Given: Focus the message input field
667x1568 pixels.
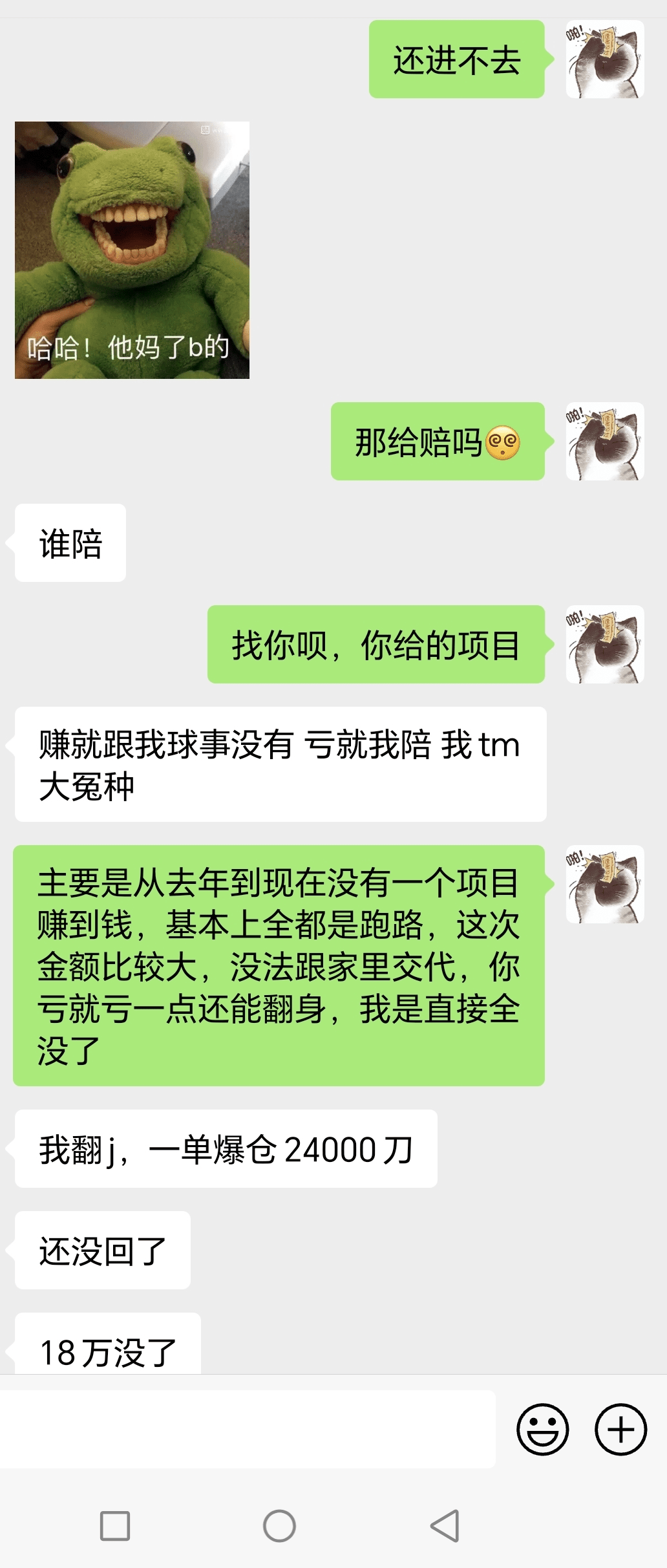Looking at the screenshot, I should pyautogui.click(x=248, y=1429).
